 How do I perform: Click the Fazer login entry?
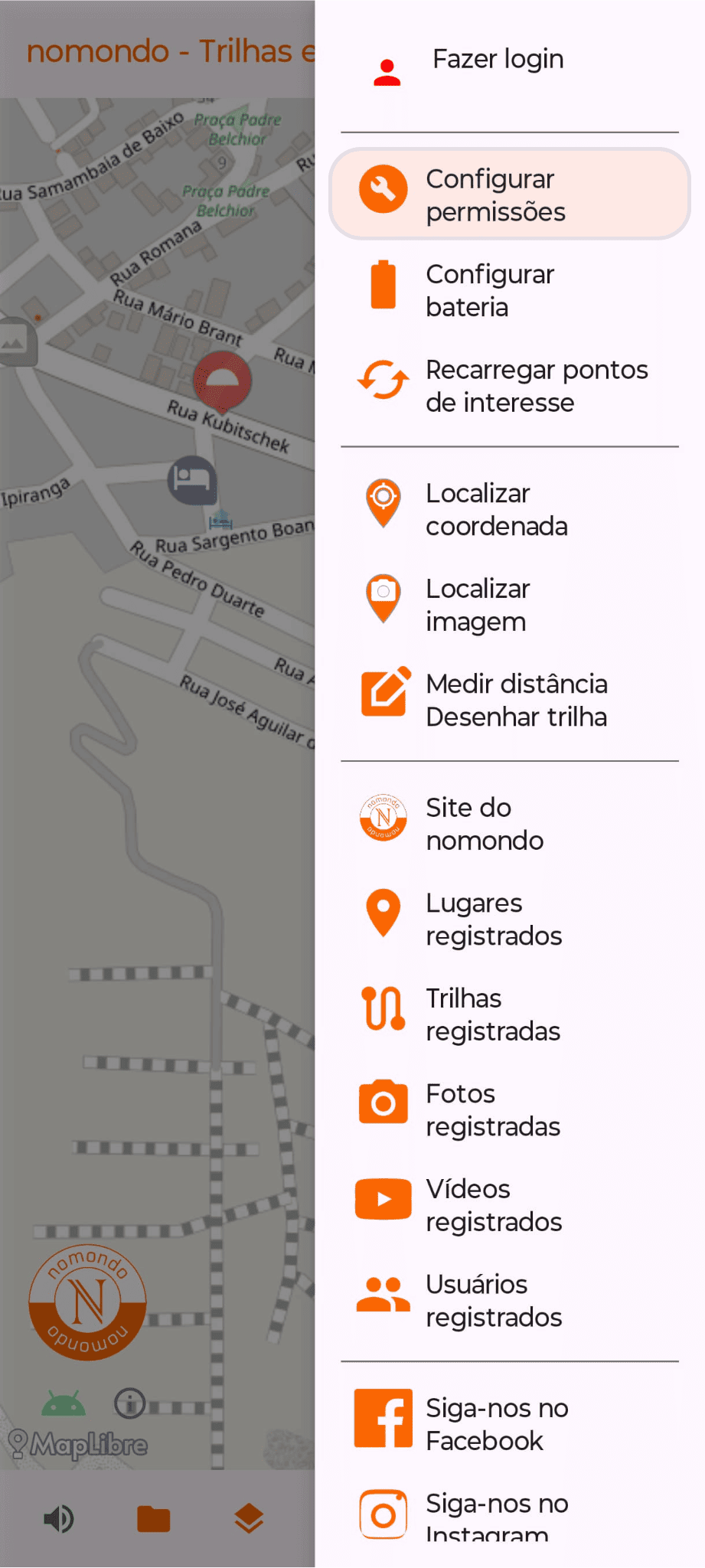[x=498, y=59]
